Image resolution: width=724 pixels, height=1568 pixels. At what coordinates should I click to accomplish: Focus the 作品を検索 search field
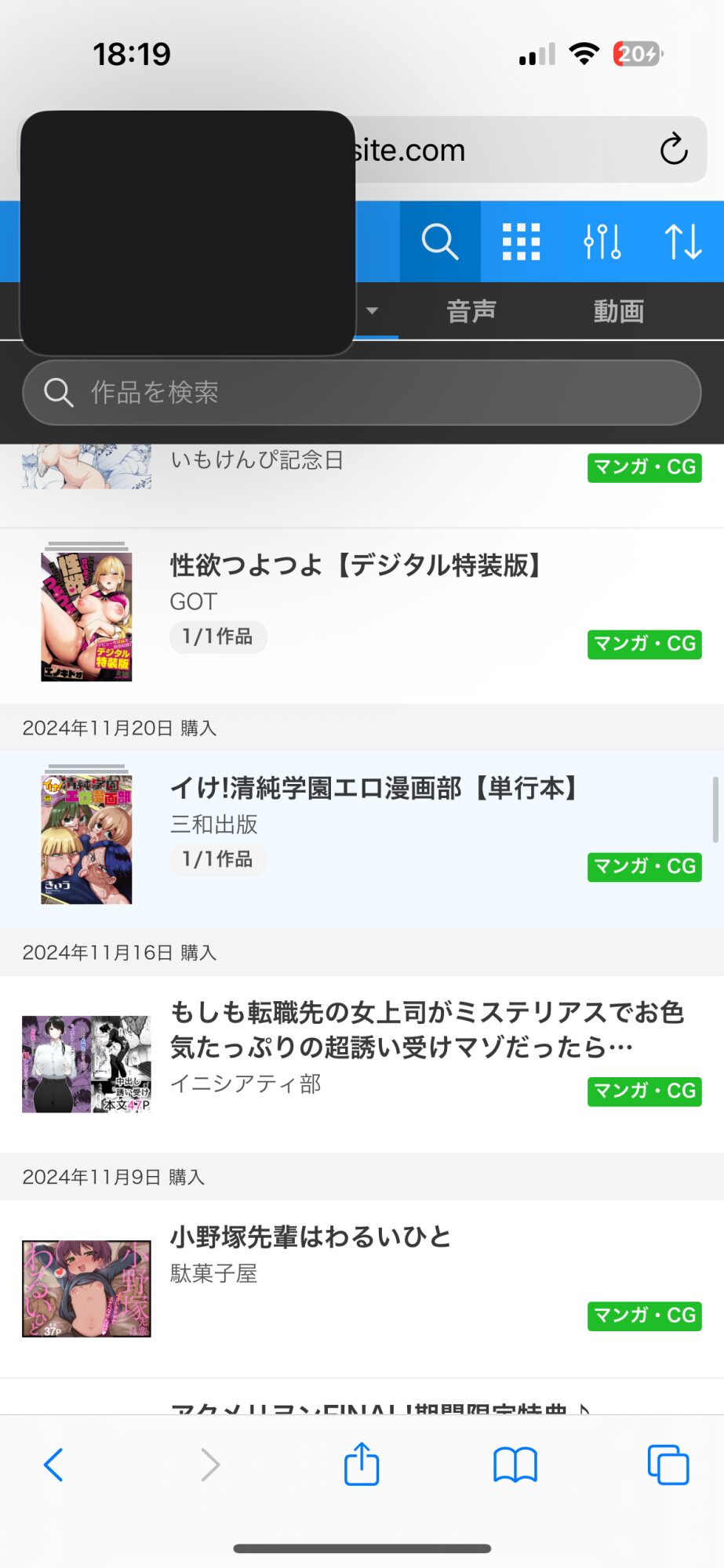click(x=362, y=392)
